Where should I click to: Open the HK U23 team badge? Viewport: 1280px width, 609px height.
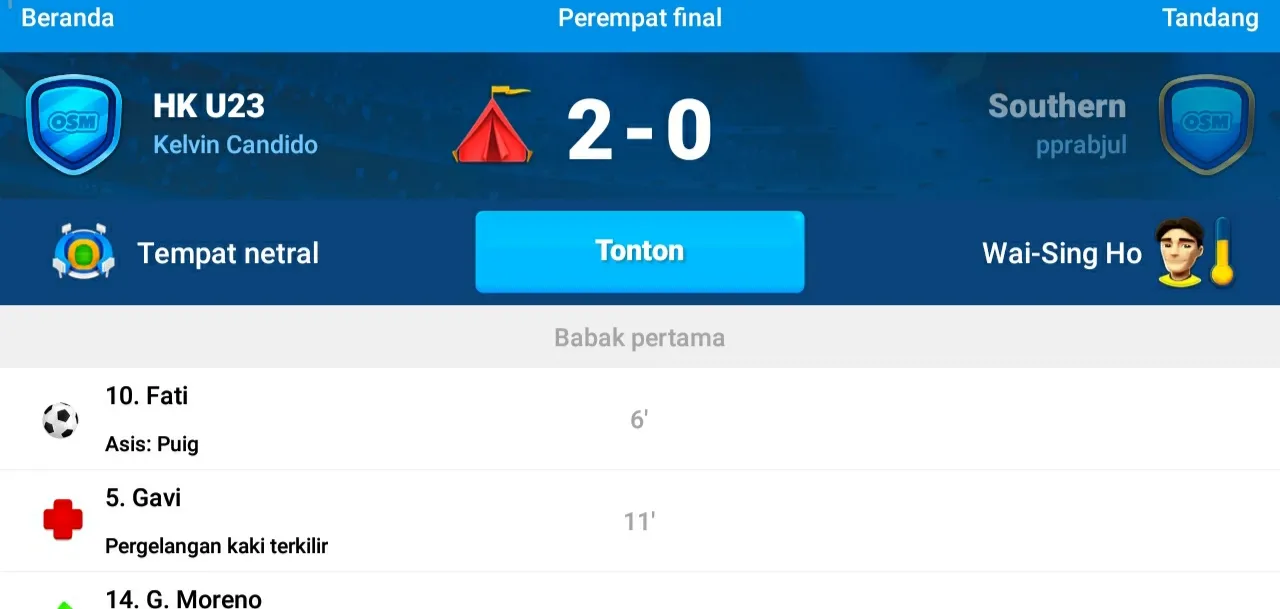[73, 125]
